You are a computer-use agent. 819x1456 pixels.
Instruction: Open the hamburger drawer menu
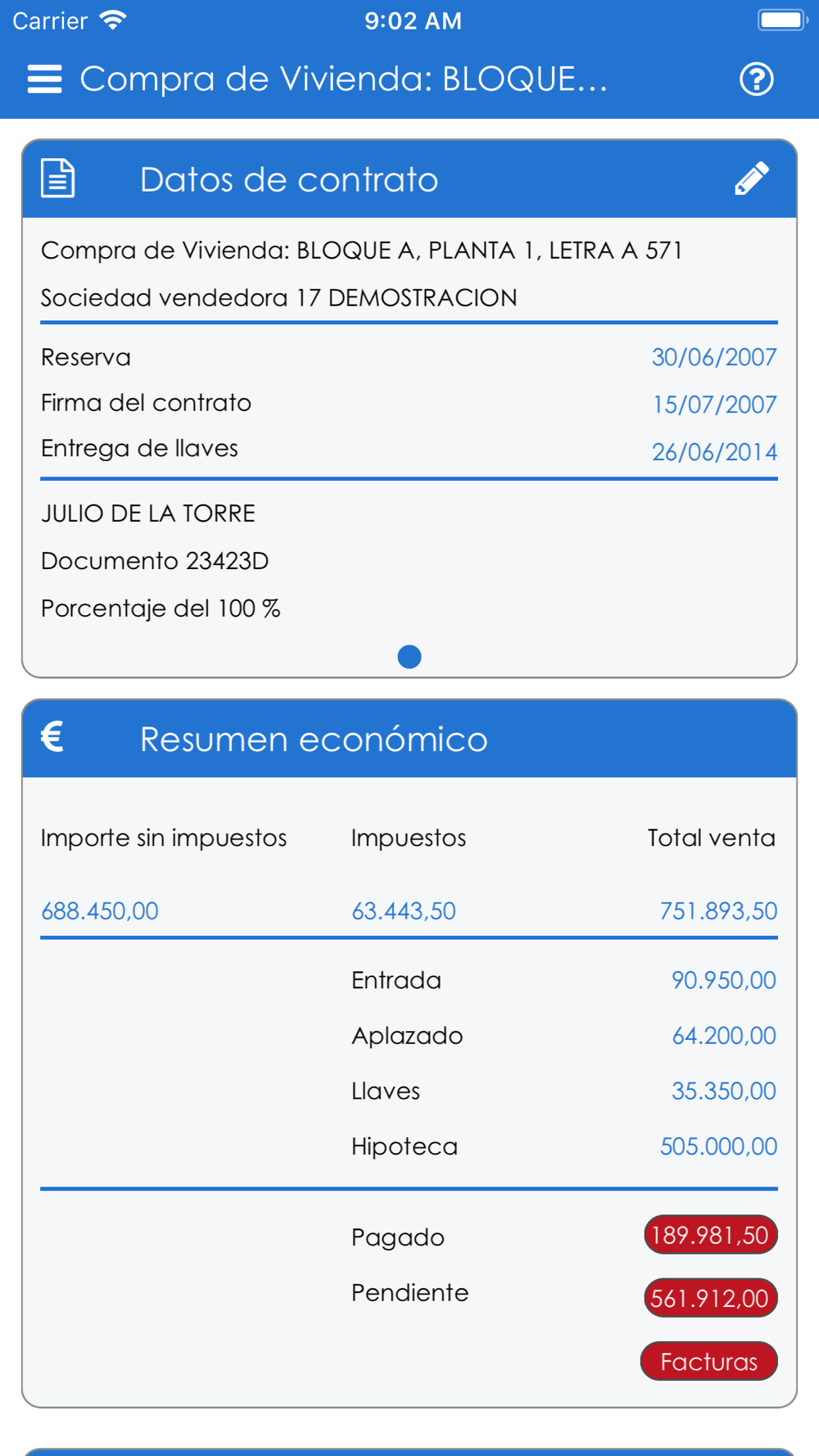[44, 79]
